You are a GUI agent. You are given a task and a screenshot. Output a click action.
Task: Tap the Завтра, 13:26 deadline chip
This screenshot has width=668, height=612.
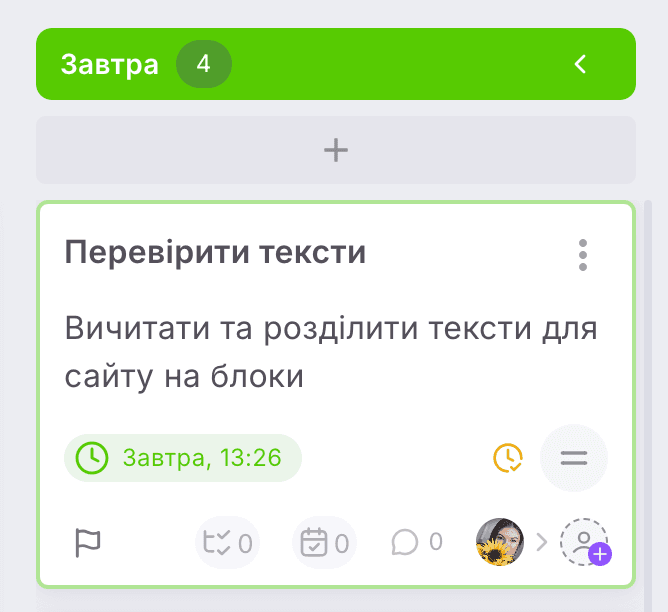(x=183, y=458)
